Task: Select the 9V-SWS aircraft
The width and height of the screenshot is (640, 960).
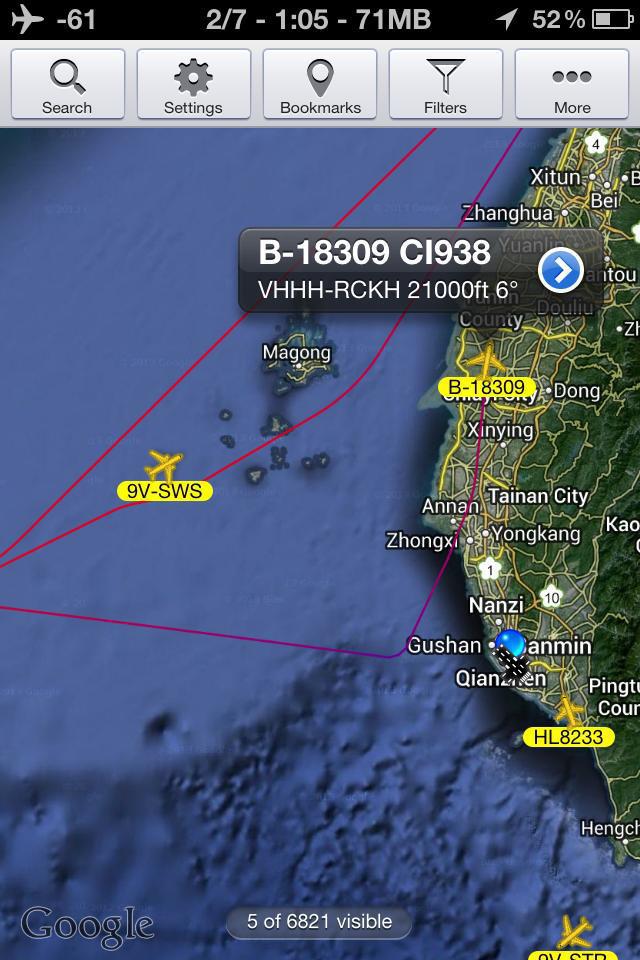Action: pos(163,466)
